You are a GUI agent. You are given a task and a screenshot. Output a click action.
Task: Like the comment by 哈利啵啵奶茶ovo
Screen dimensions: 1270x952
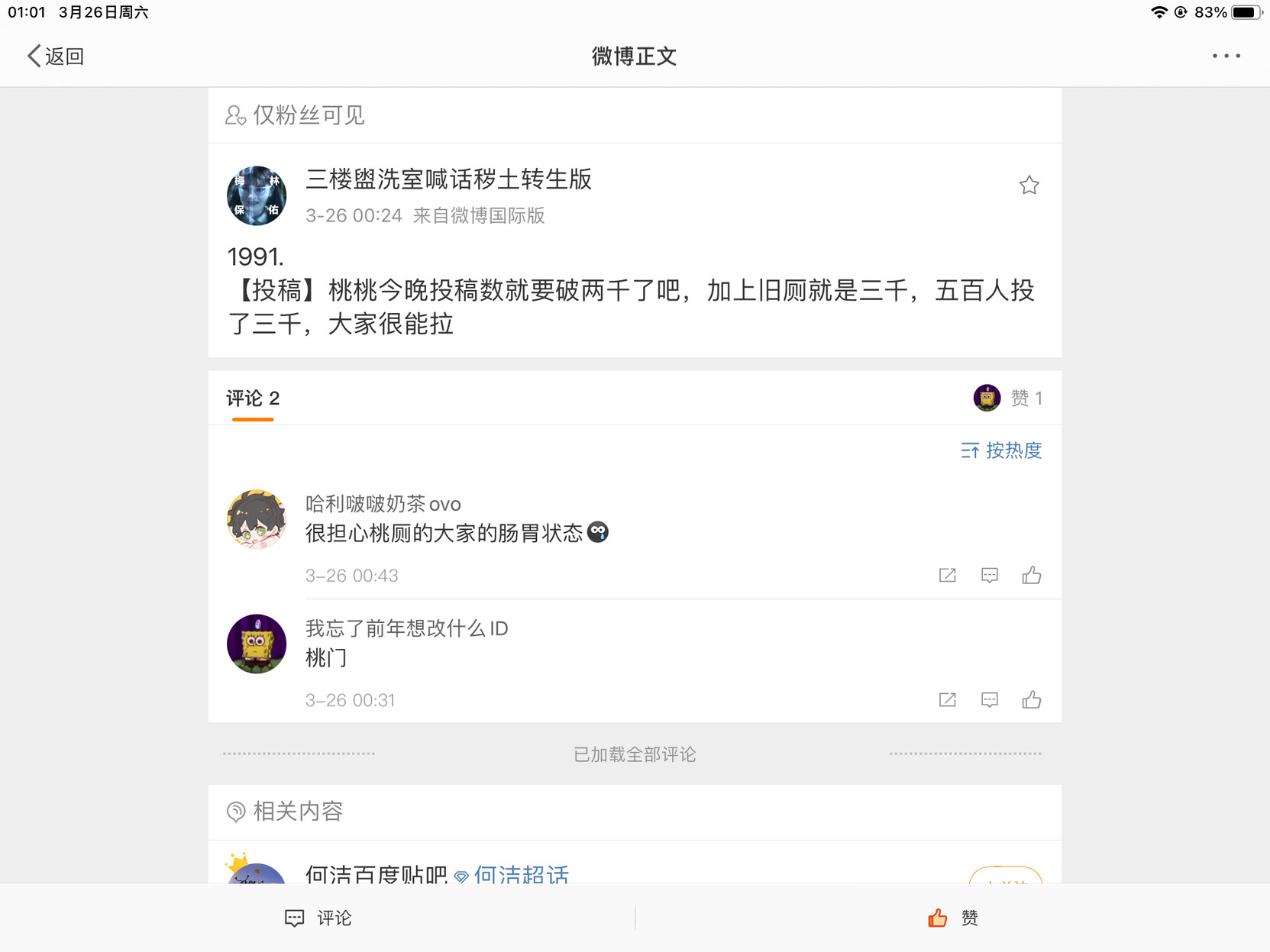(1031, 576)
